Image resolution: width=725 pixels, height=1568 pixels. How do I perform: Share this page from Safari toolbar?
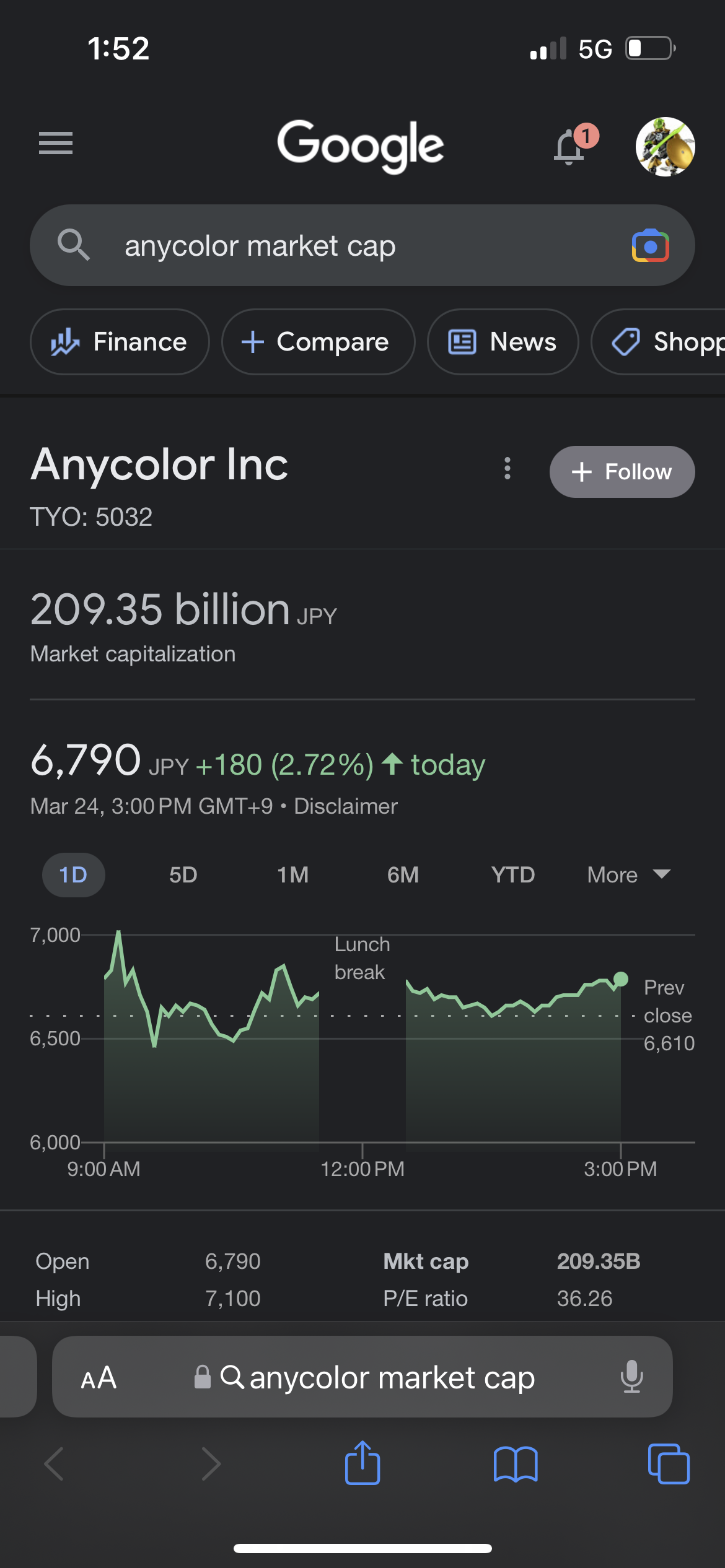click(362, 1463)
